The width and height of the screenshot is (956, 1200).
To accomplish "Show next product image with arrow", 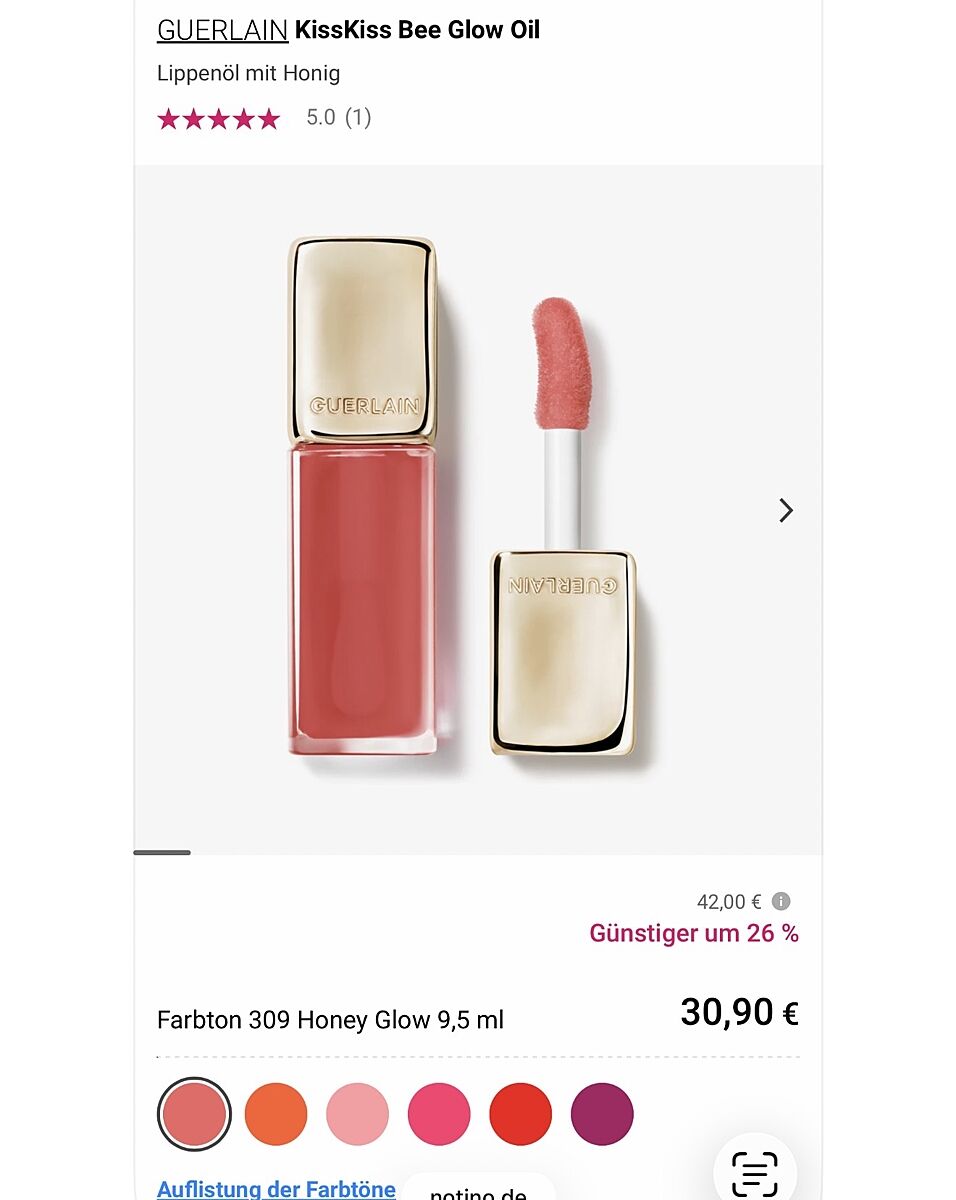I will tap(785, 511).
